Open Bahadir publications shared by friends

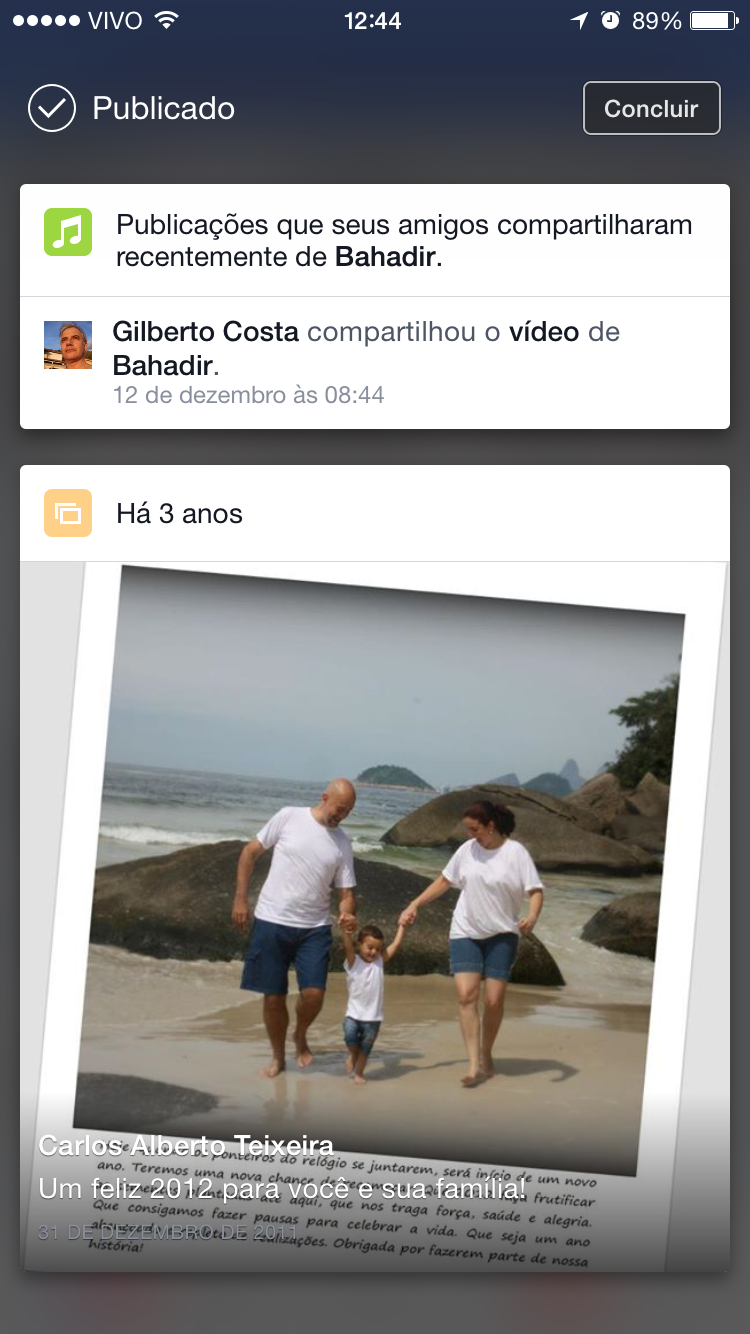point(403,240)
